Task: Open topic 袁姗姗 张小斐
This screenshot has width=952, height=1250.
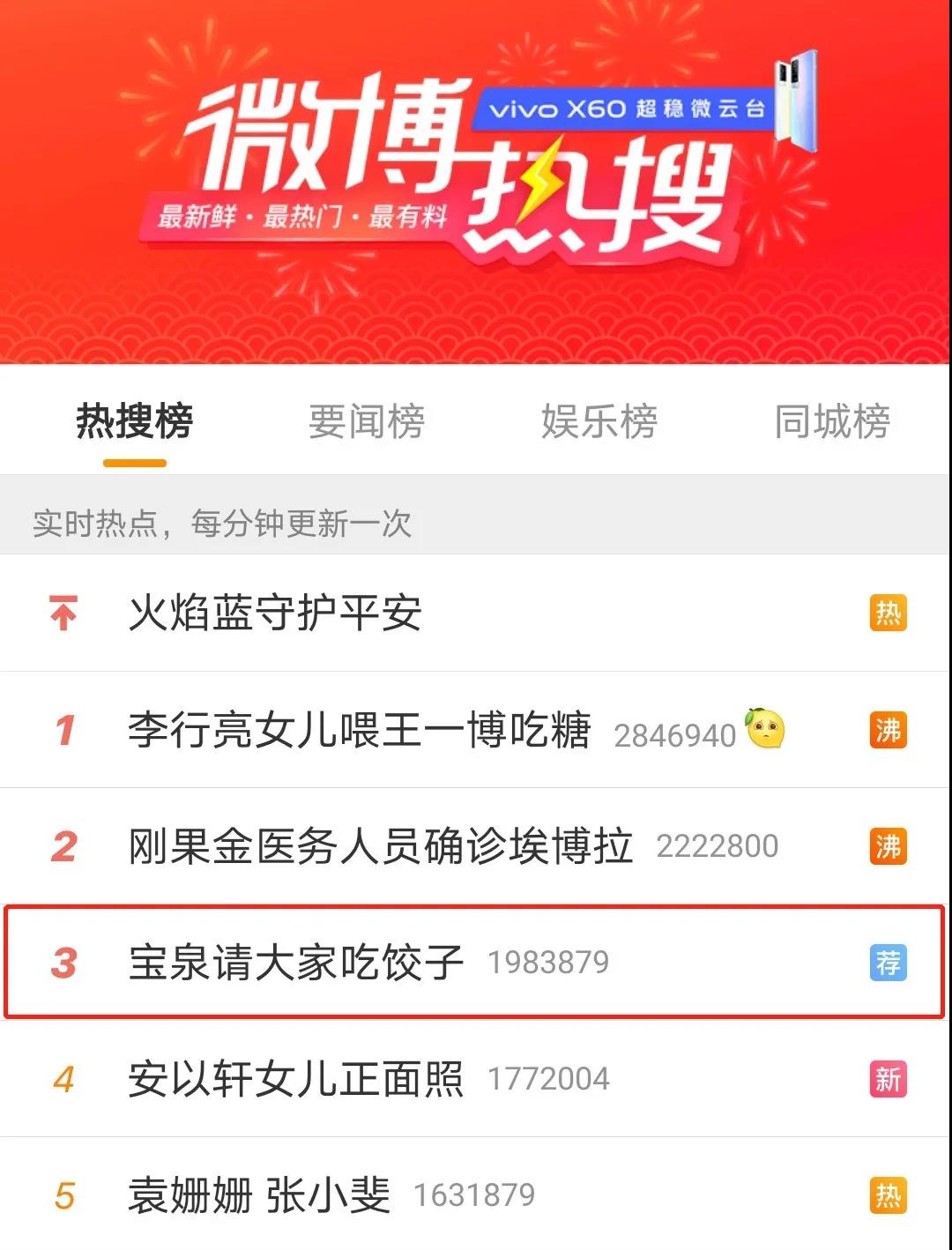Action: tap(259, 1195)
